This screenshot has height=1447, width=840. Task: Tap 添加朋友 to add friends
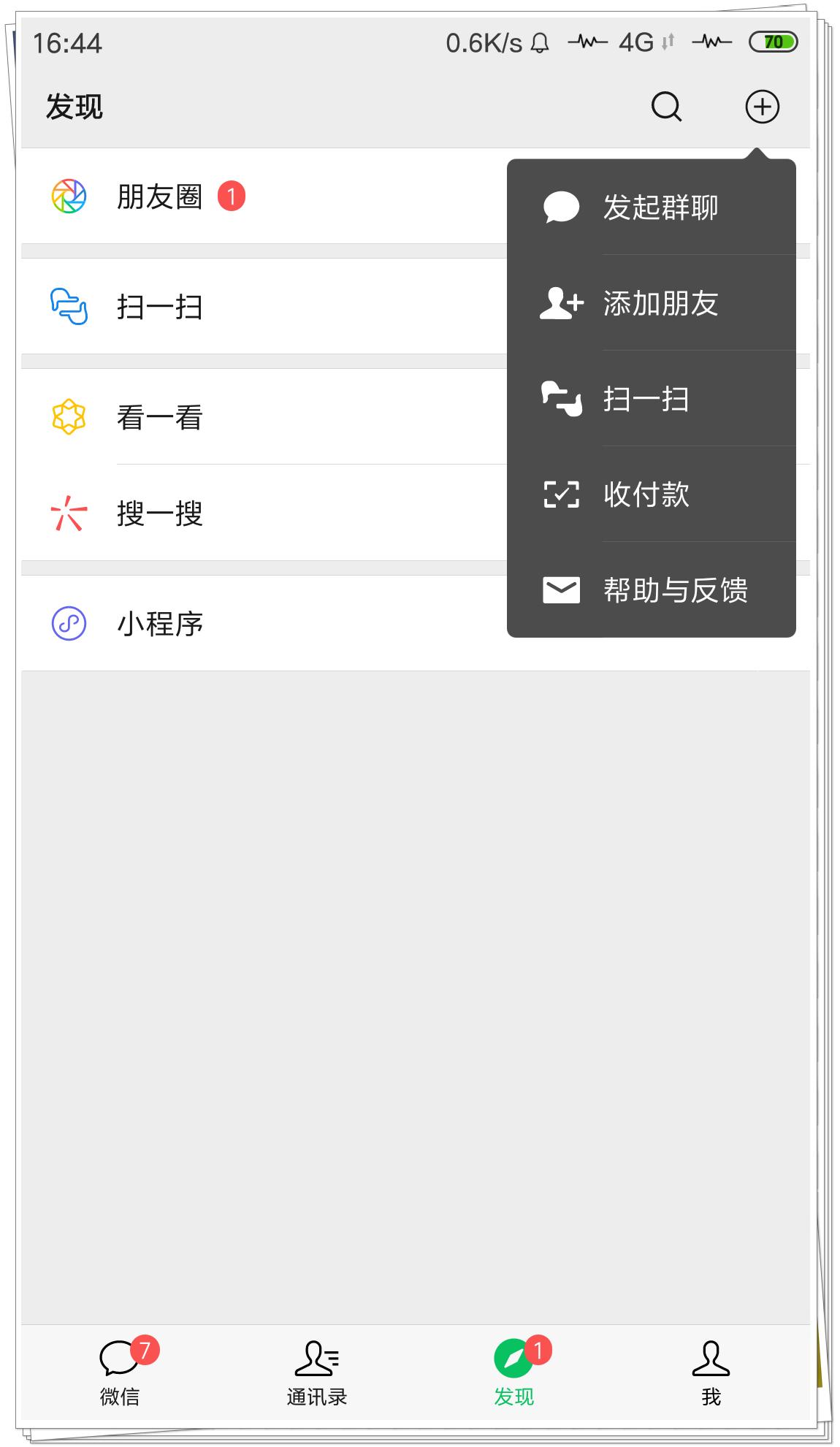tap(658, 305)
